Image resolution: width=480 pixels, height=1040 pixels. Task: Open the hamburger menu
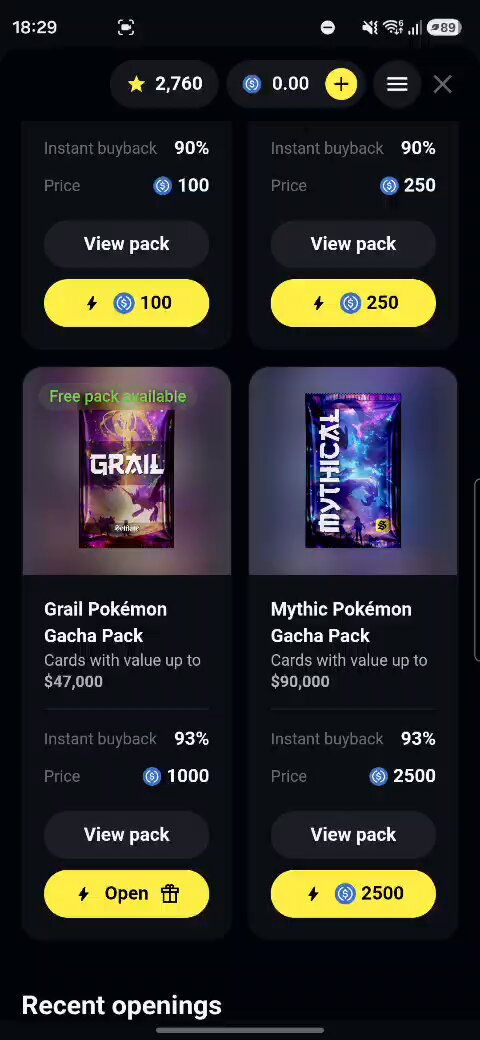tap(396, 84)
